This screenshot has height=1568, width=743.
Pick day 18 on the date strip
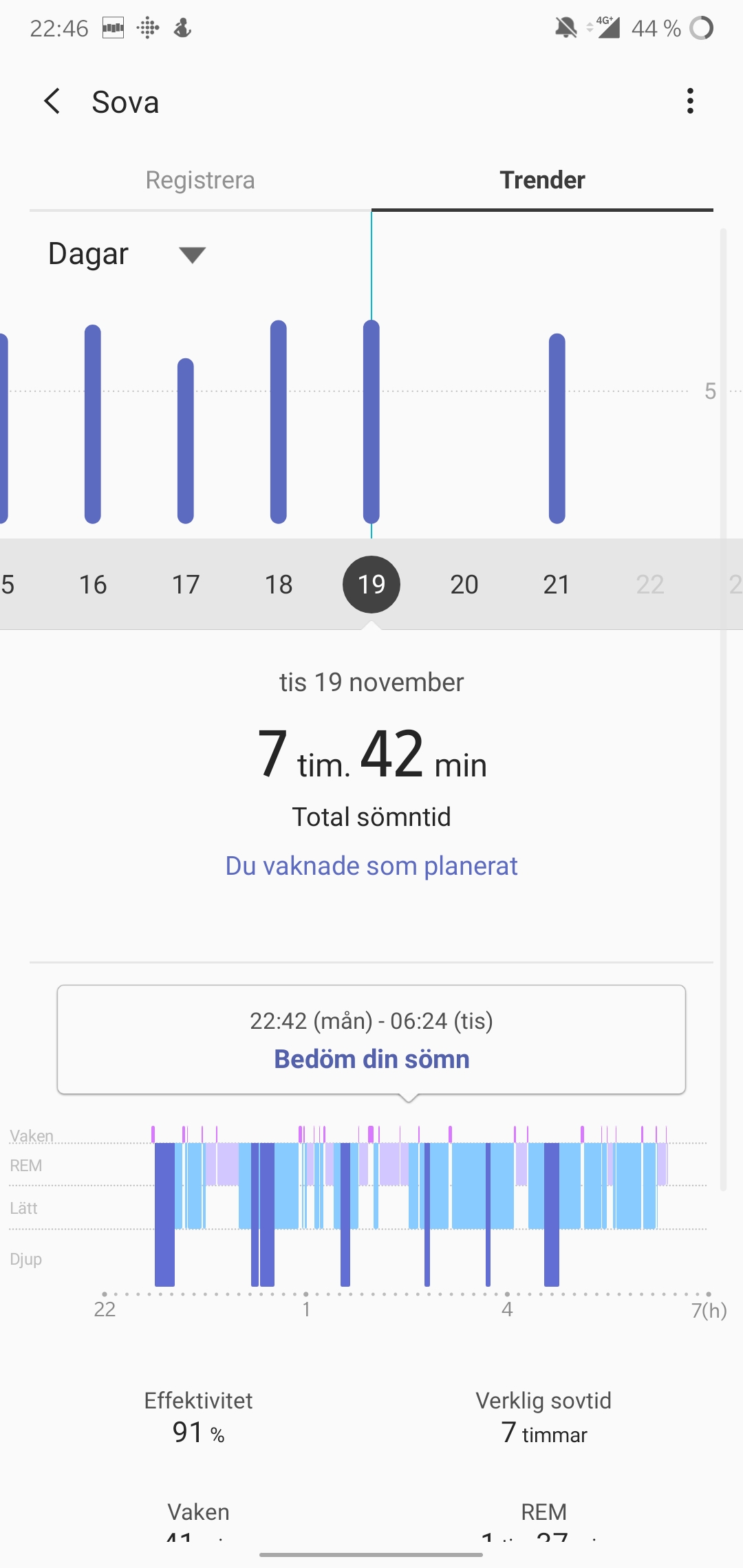point(279,585)
